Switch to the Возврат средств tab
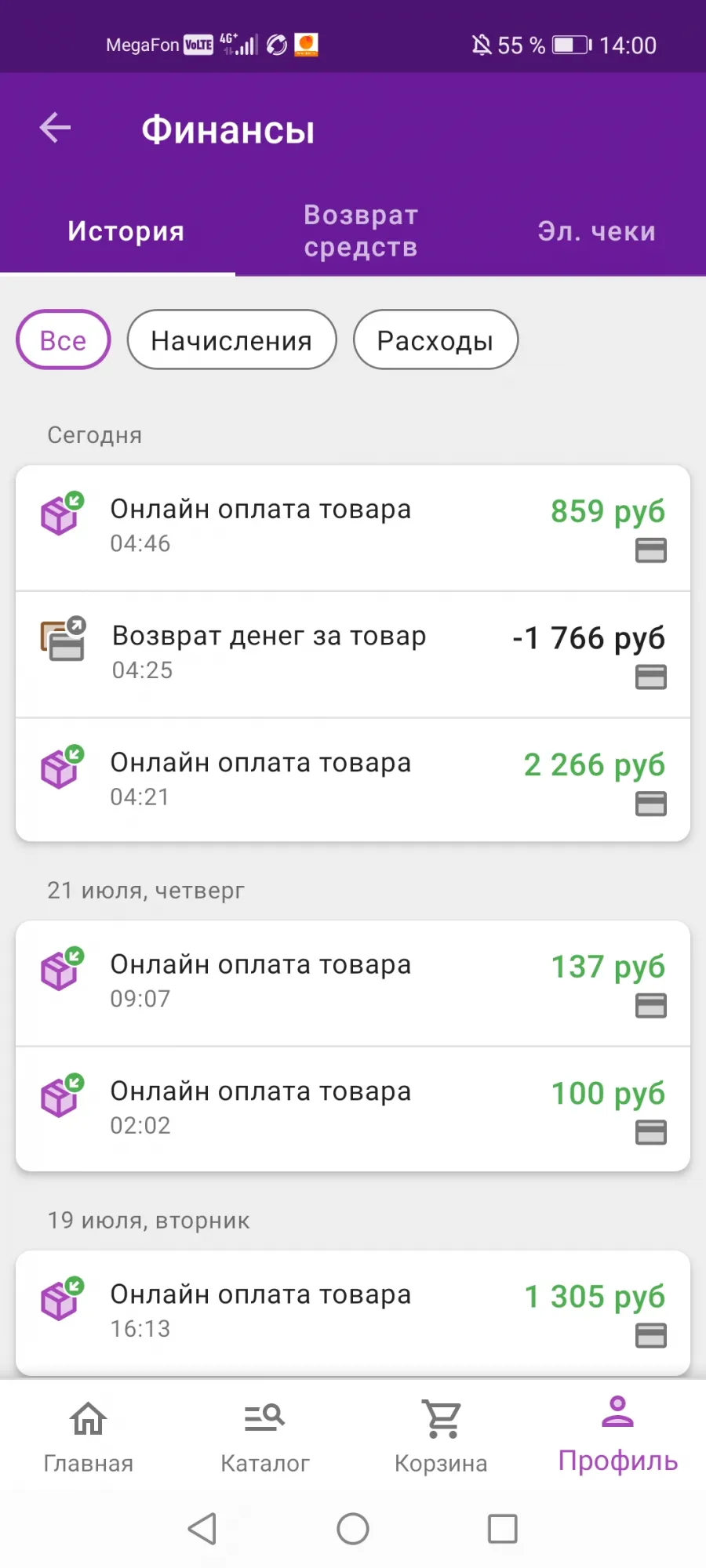706x1568 pixels. (x=361, y=231)
